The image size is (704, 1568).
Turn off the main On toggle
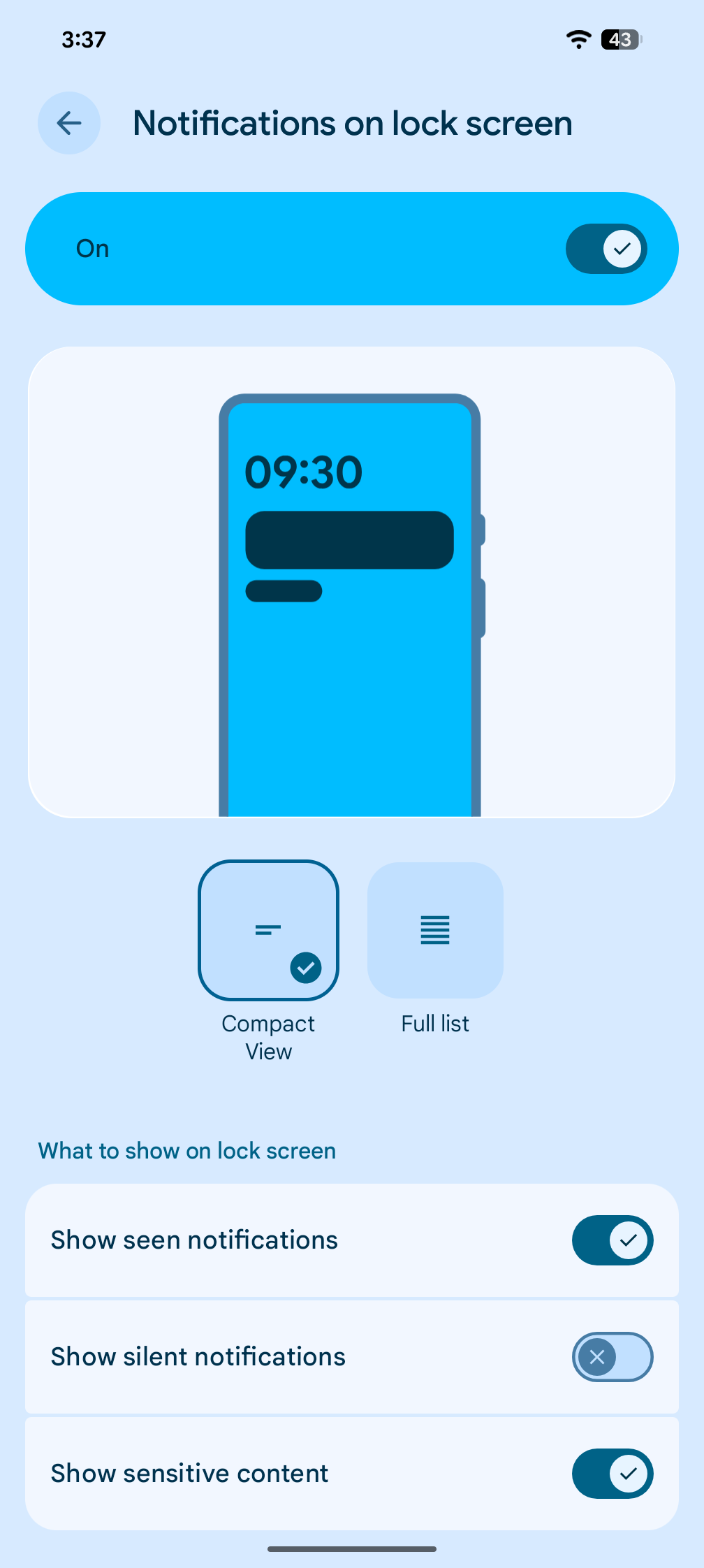pos(606,249)
